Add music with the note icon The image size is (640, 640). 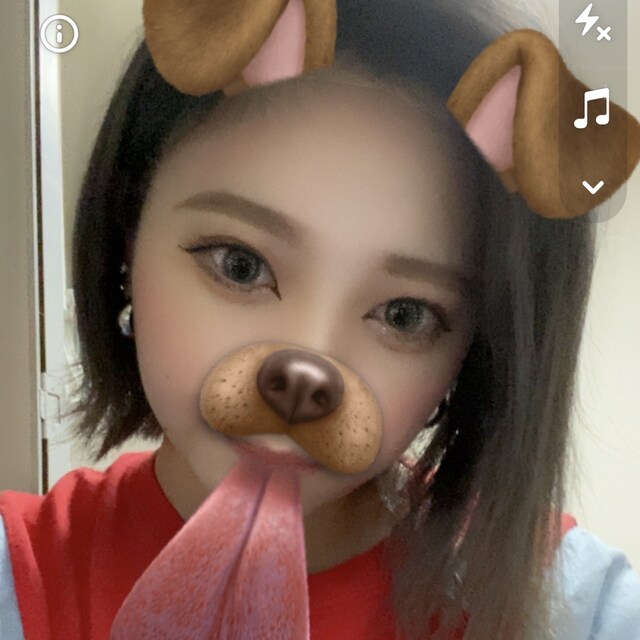click(x=592, y=108)
